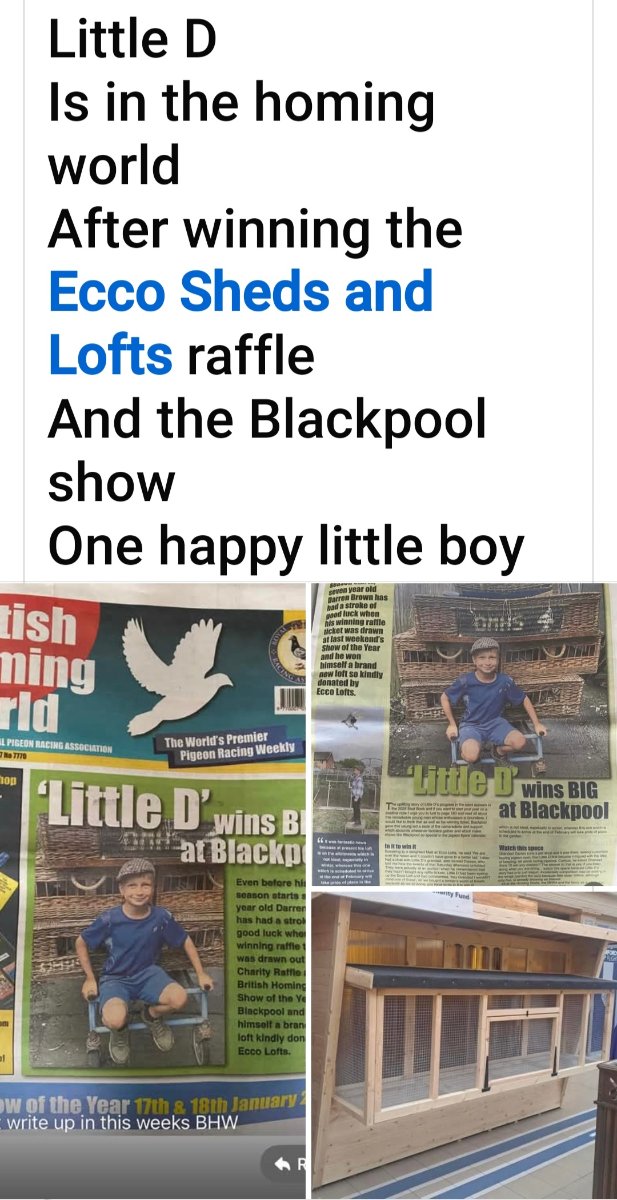Viewport: 617px width, 1200px height.
Task: Open the British Homing World cover photo
Action: [152, 890]
